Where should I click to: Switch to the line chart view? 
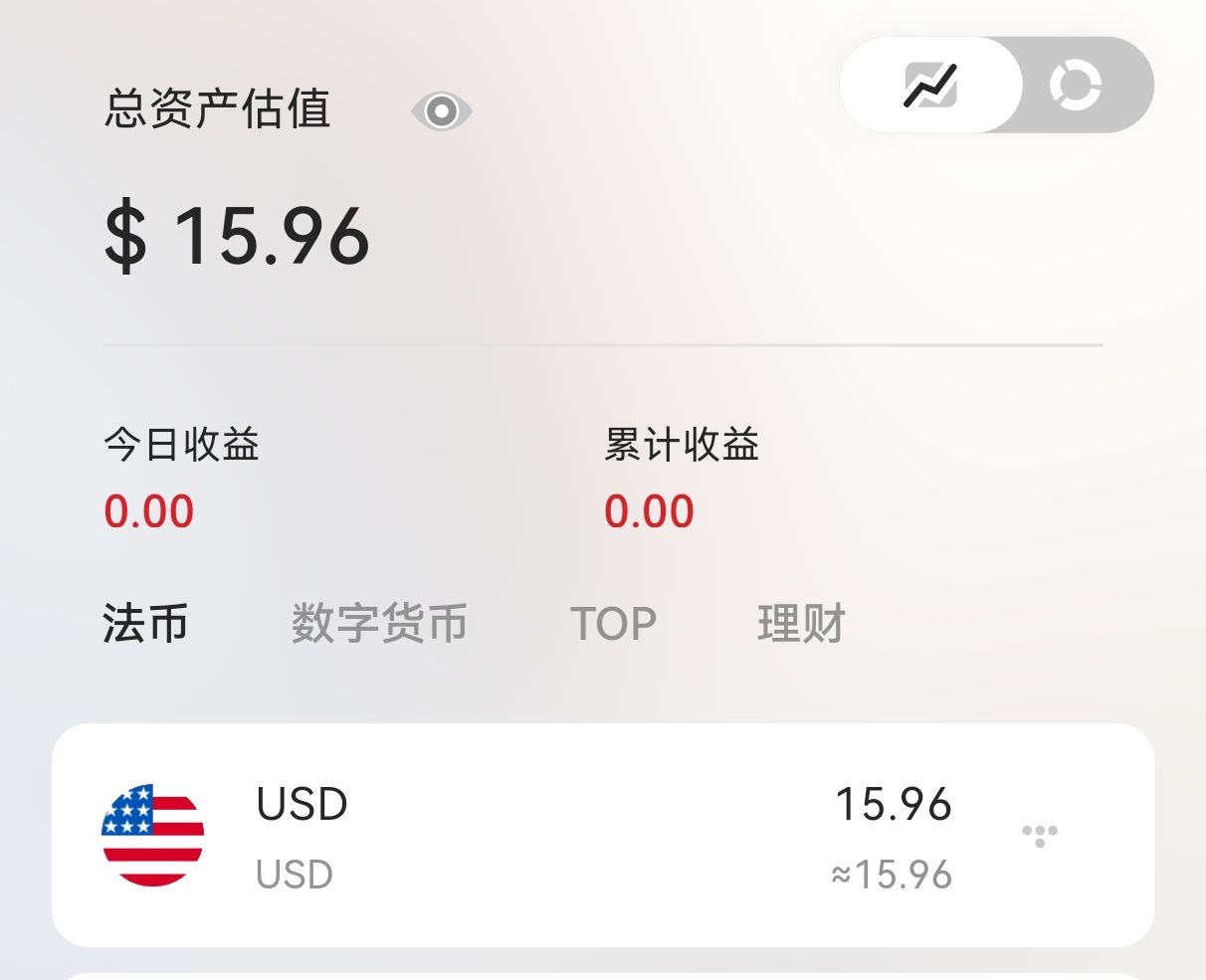point(930,86)
